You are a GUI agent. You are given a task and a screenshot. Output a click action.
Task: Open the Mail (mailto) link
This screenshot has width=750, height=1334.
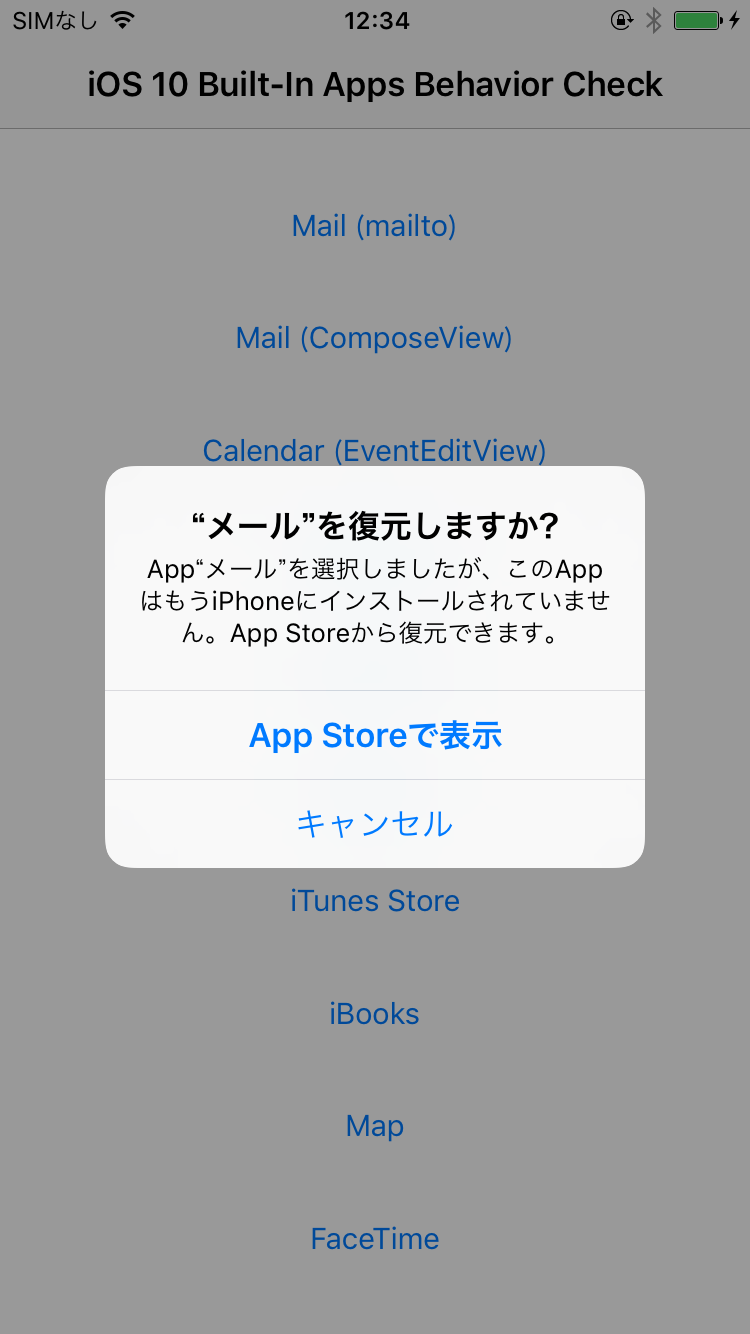374,226
